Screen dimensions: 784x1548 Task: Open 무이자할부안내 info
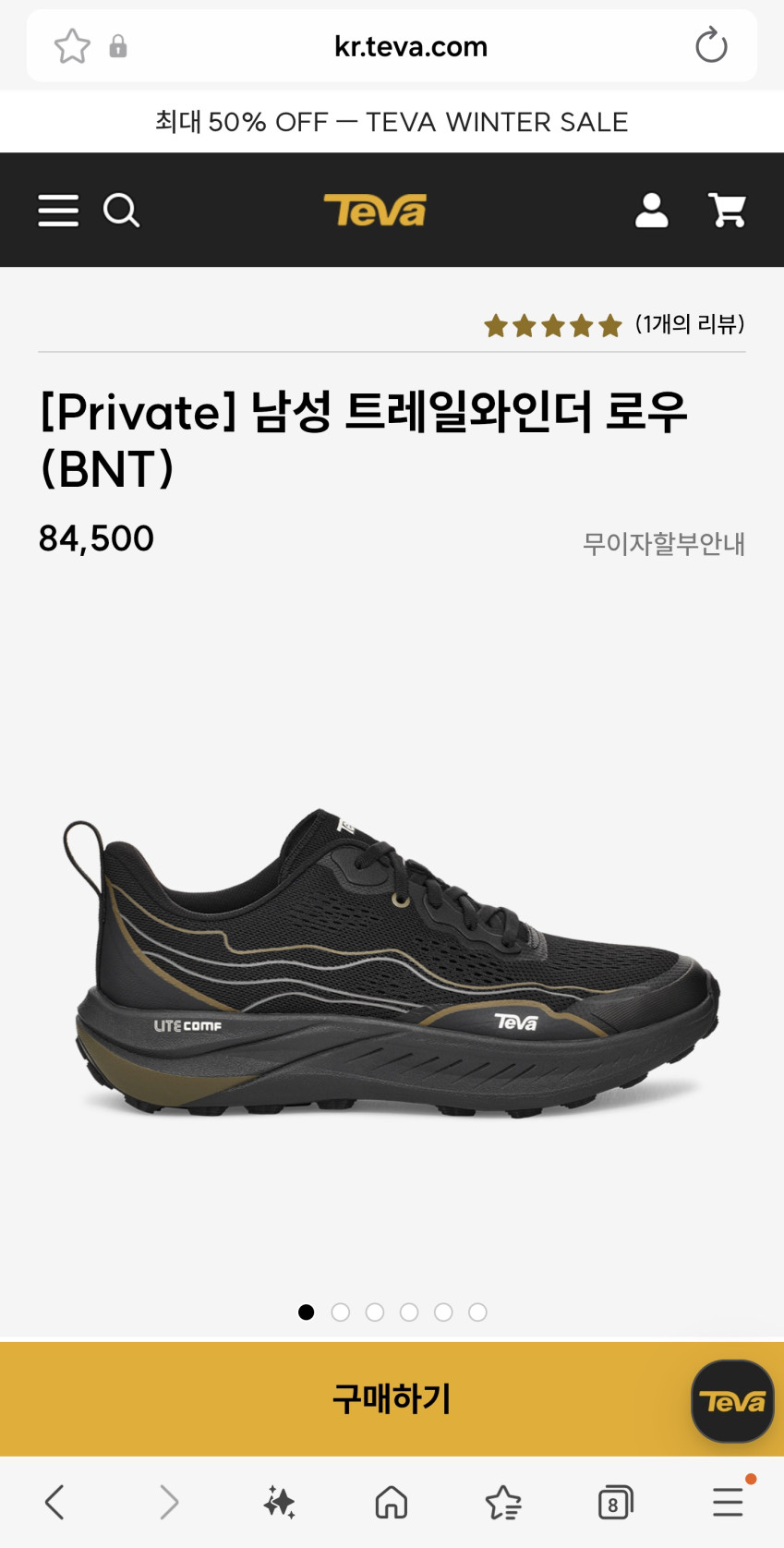tap(663, 543)
